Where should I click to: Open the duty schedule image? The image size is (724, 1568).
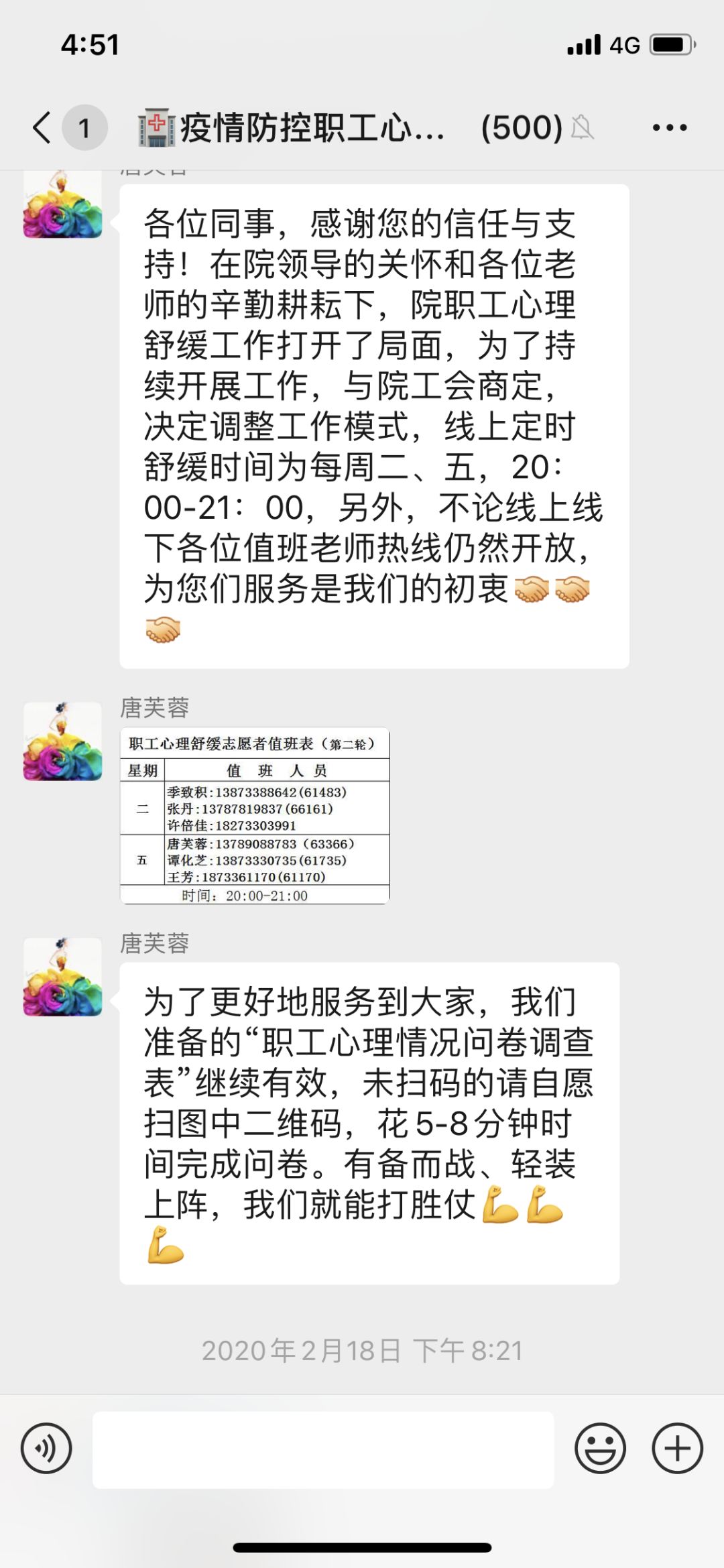(255, 815)
